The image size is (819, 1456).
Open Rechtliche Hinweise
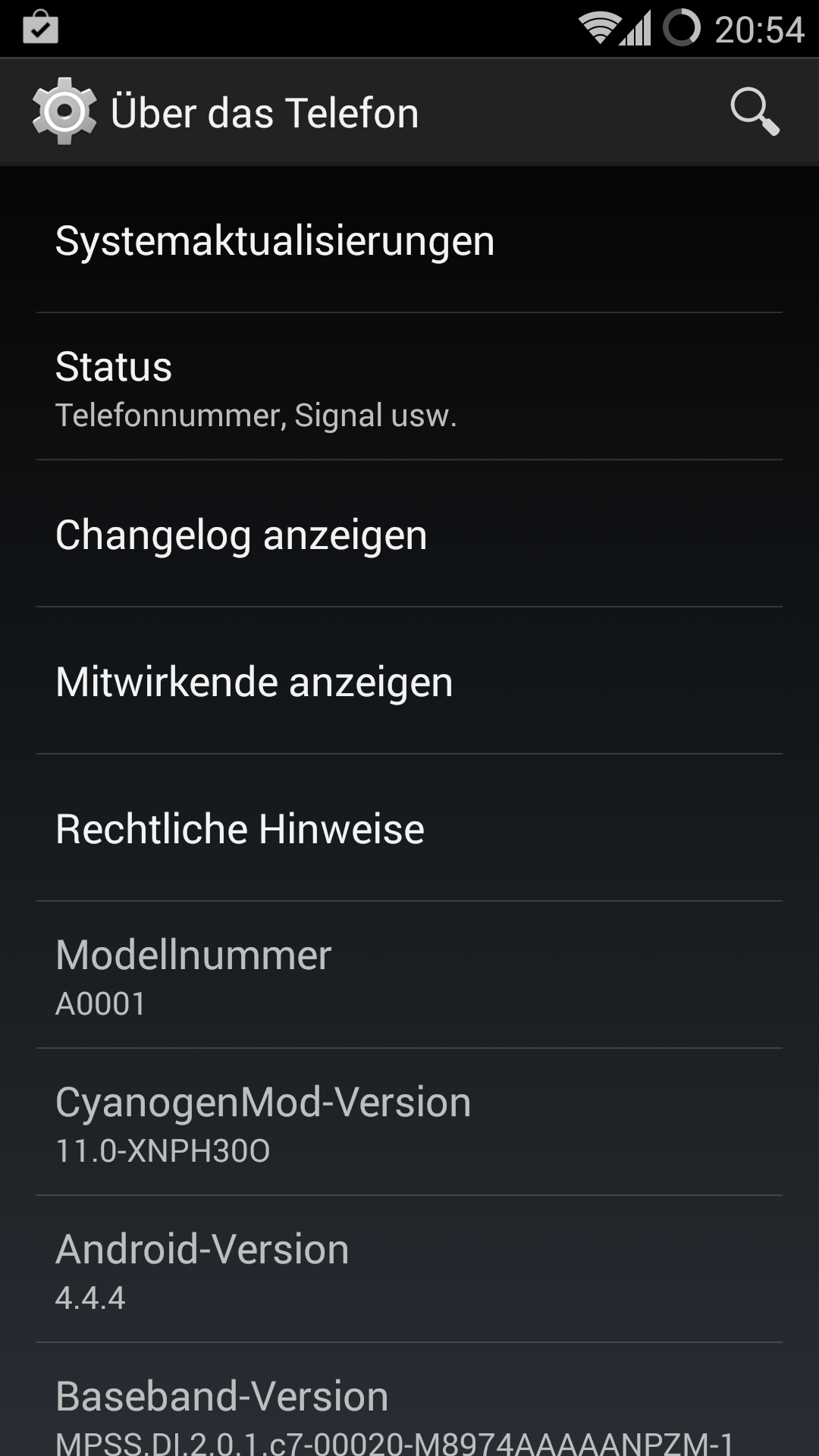[409, 829]
